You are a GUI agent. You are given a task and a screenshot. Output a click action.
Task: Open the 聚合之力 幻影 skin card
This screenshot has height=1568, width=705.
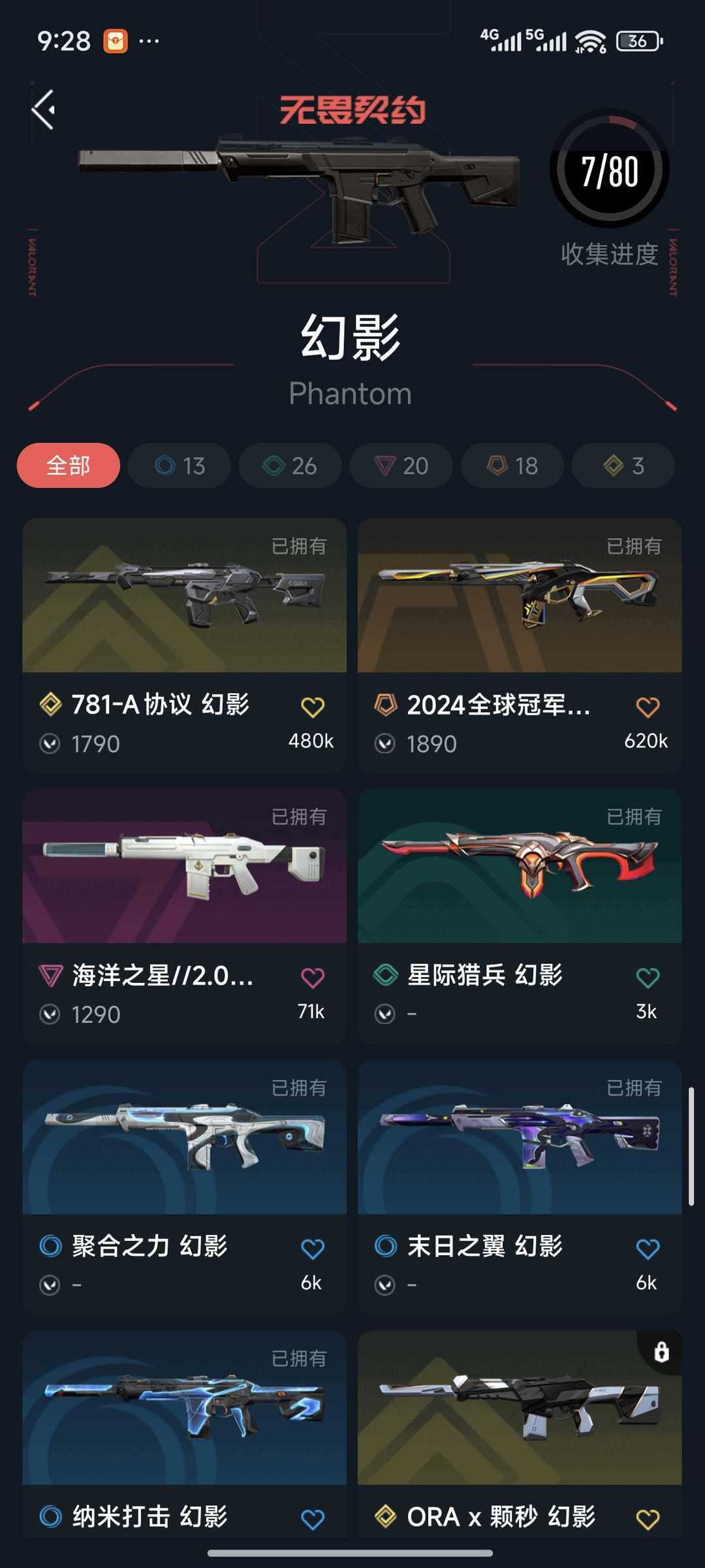click(184, 1137)
